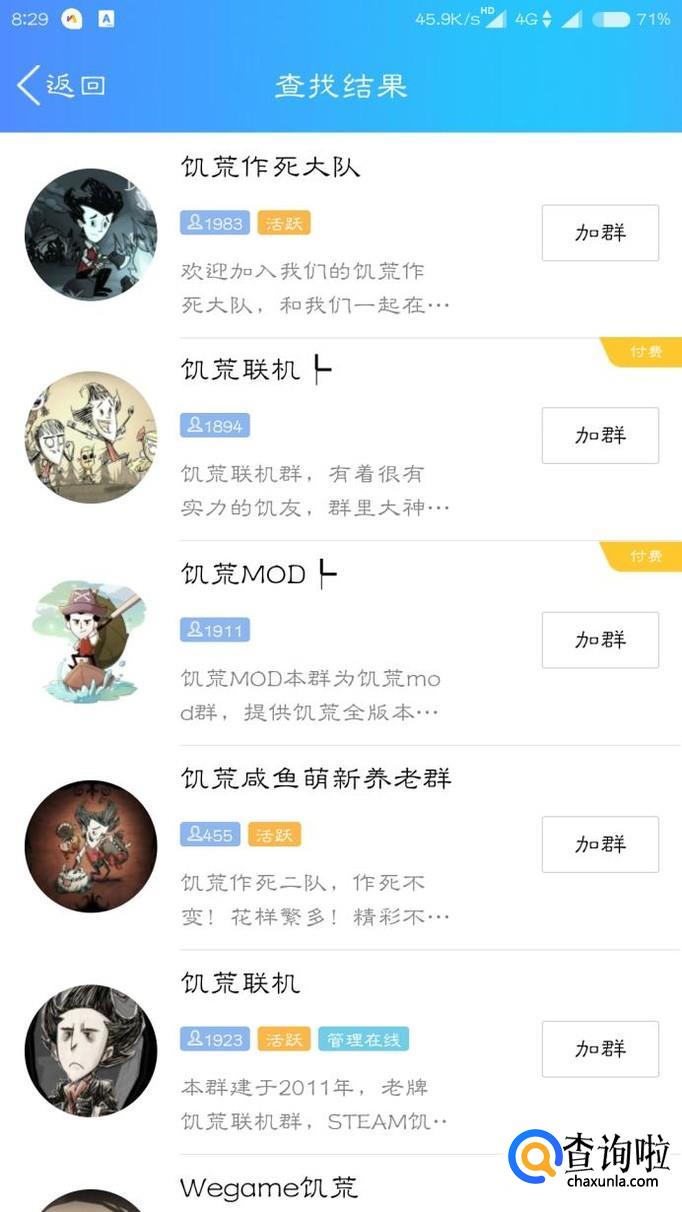
Task: Tap 加群 beside 饥荒咸鱼萌新养老群
Action: point(600,844)
